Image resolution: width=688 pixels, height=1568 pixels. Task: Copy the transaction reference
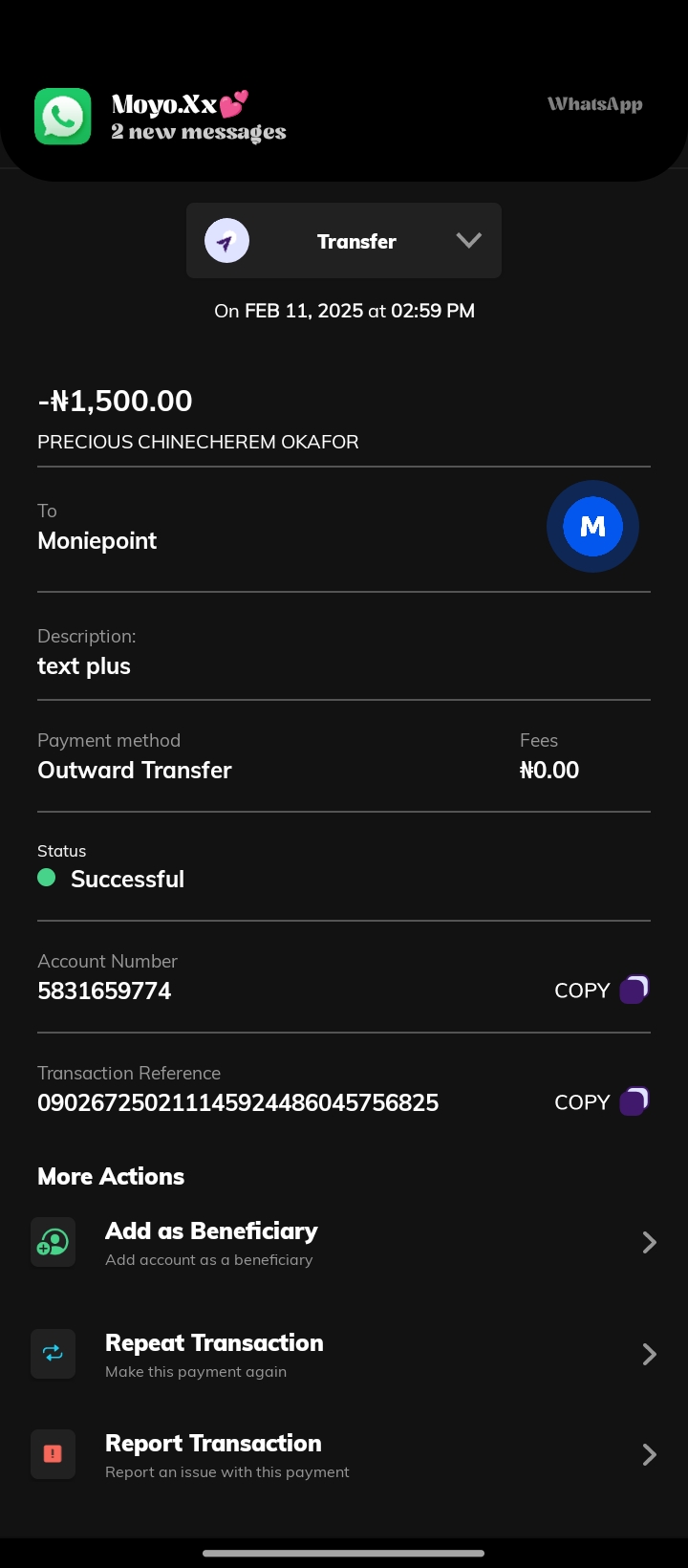pos(600,1102)
